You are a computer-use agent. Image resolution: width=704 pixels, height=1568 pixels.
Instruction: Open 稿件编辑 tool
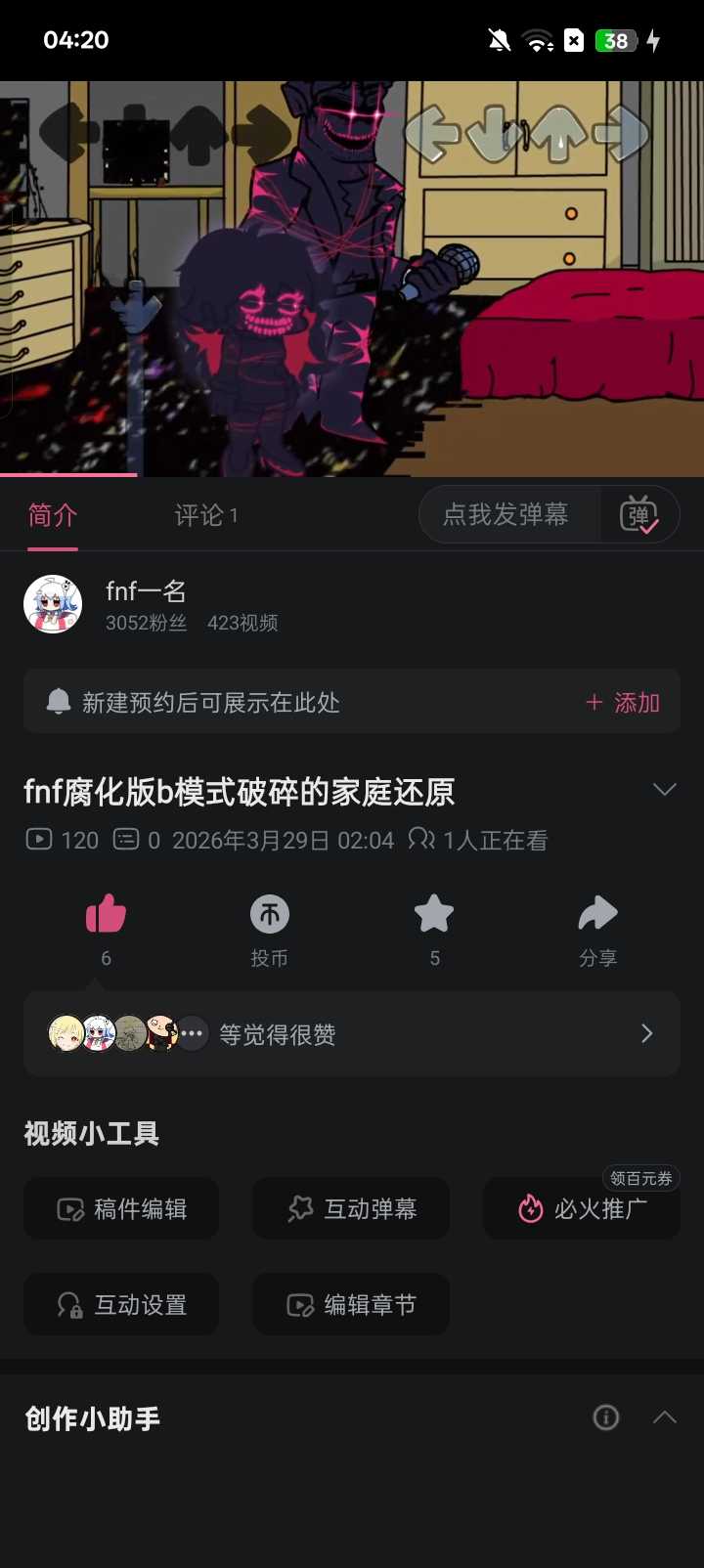coord(122,1209)
